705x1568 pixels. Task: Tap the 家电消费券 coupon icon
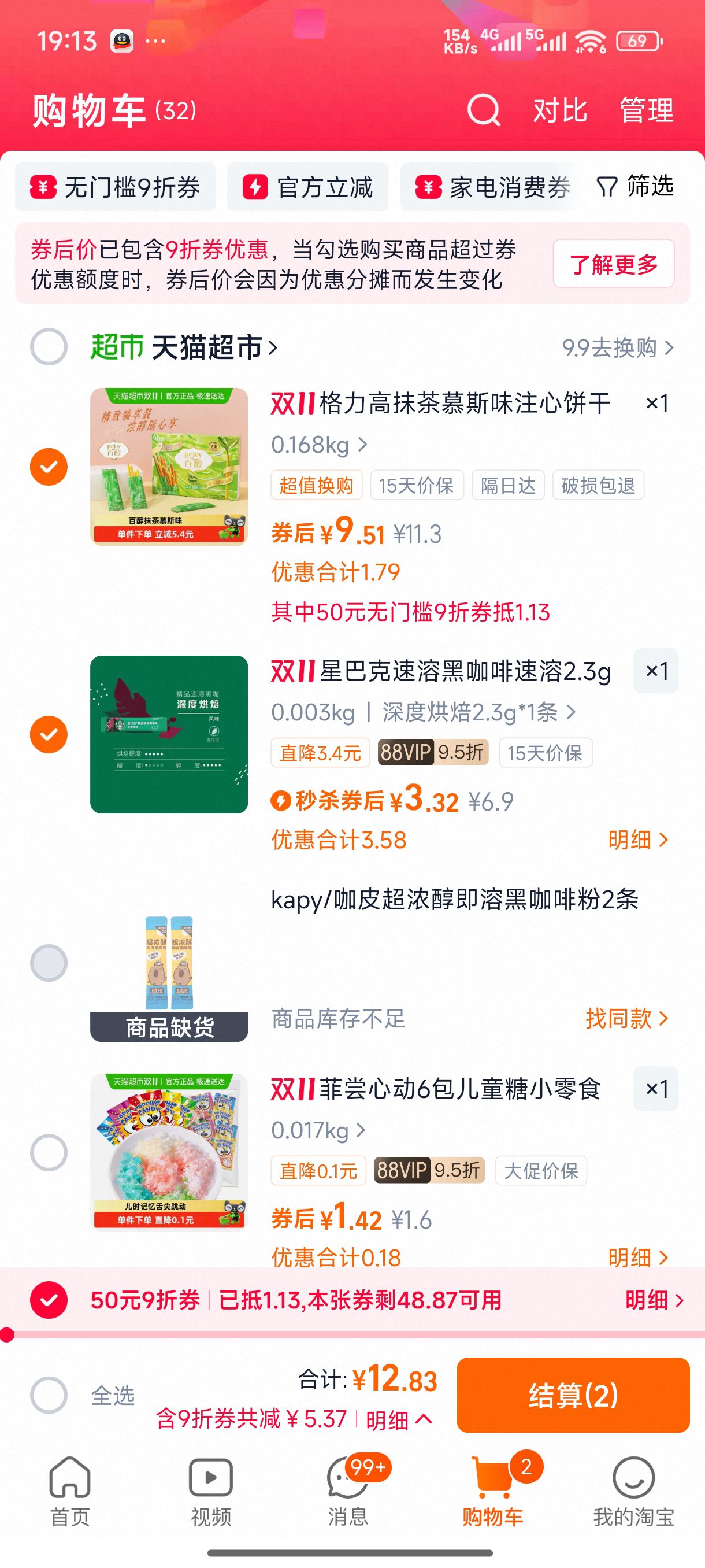(428, 187)
